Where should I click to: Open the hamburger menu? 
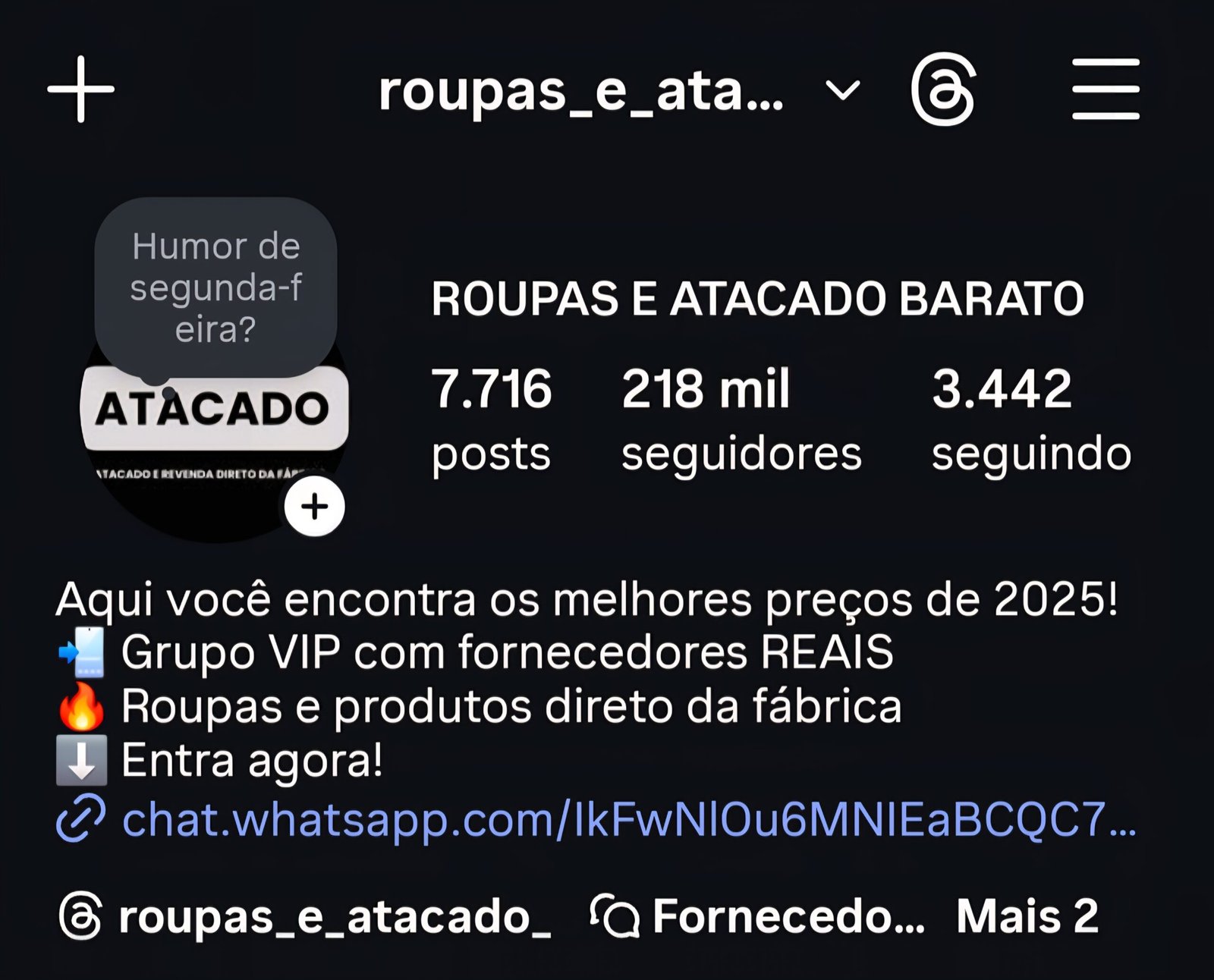coord(1105,90)
